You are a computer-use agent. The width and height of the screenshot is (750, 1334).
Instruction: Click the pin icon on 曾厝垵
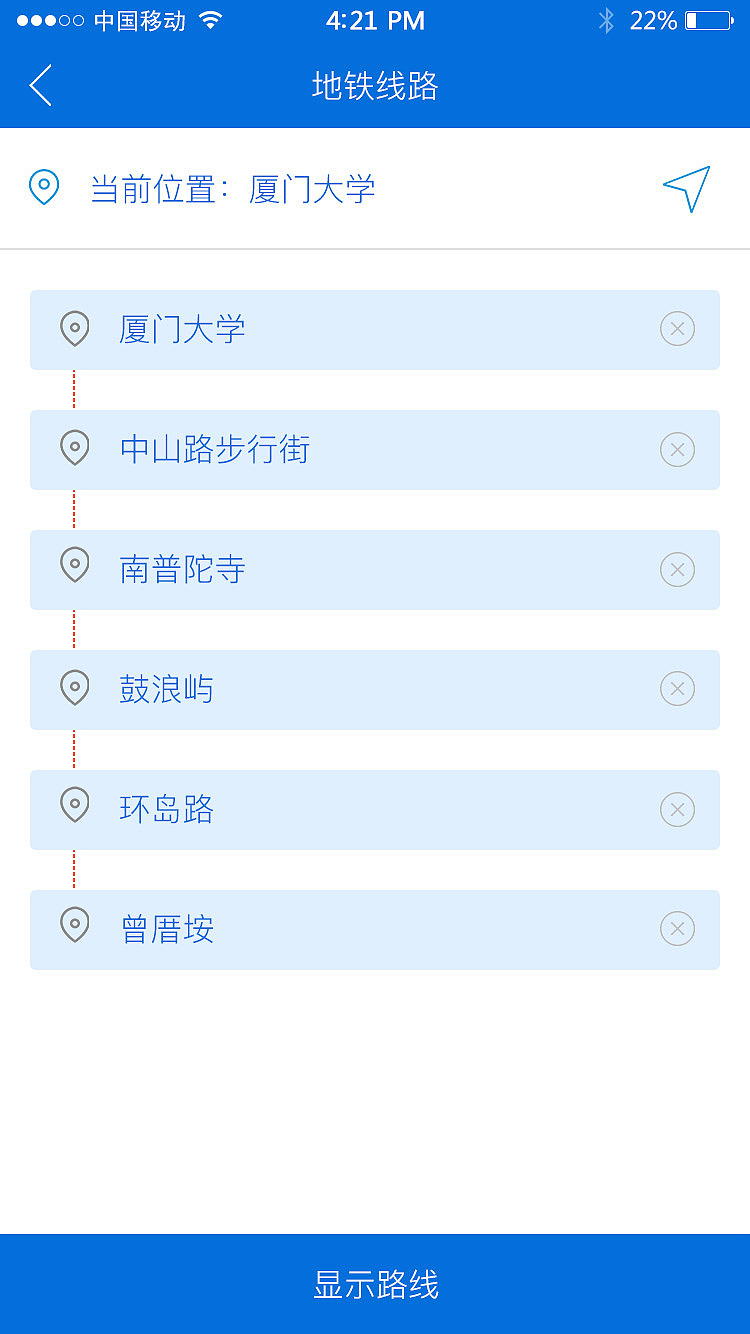[x=74, y=929]
